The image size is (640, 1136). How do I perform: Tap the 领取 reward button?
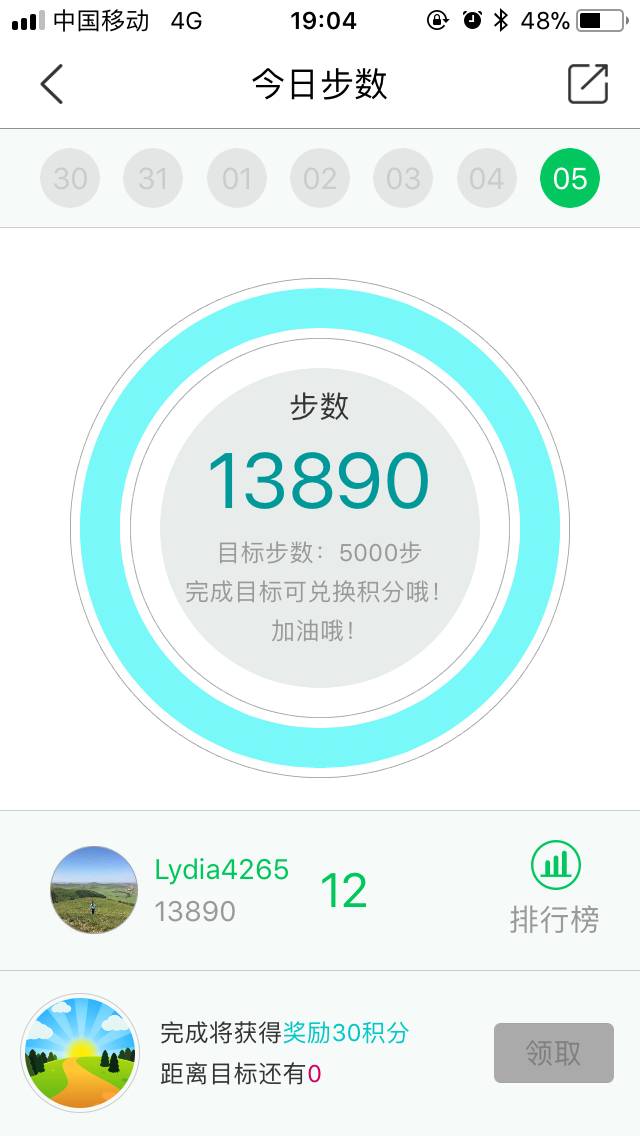[554, 1053]
